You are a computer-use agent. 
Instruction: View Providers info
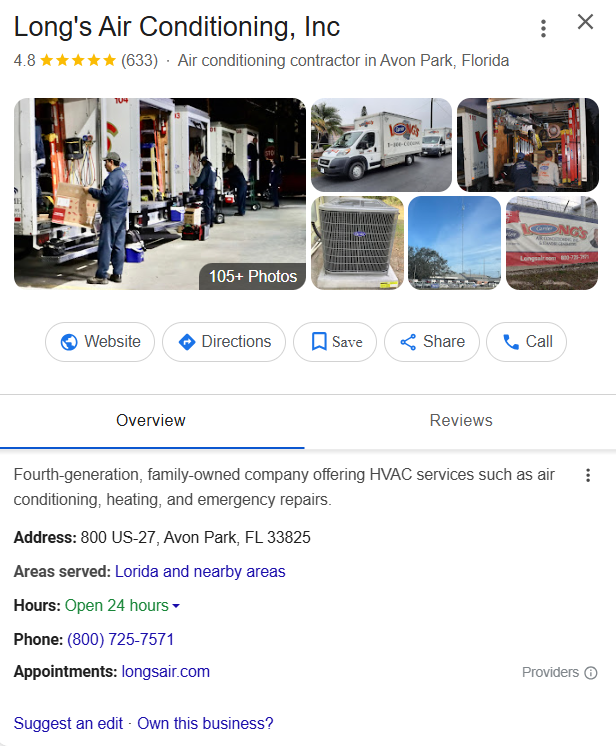pyautogui.click(x=559, y=673)
